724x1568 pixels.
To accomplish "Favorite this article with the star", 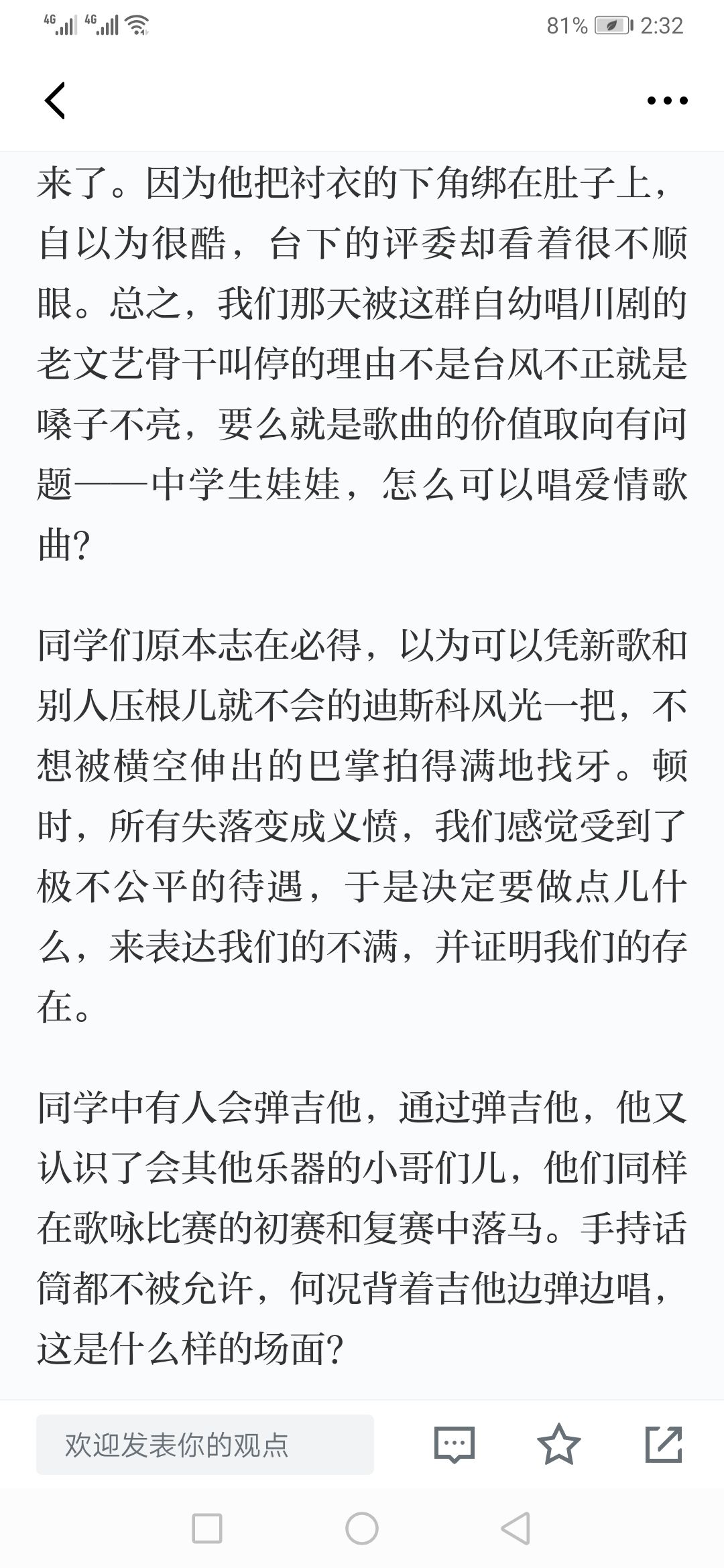I will (559, 1444).
